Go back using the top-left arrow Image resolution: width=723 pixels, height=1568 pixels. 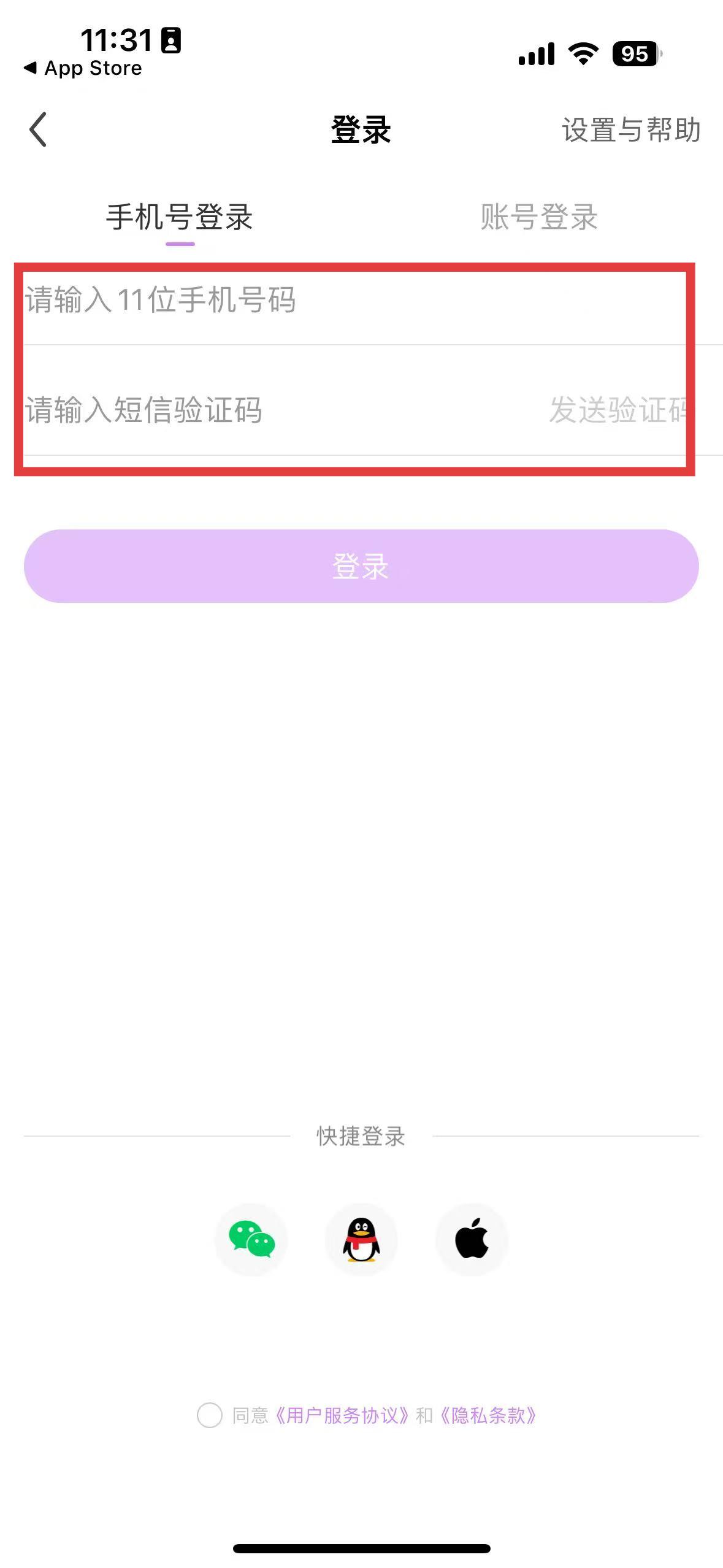pos(38,129)
